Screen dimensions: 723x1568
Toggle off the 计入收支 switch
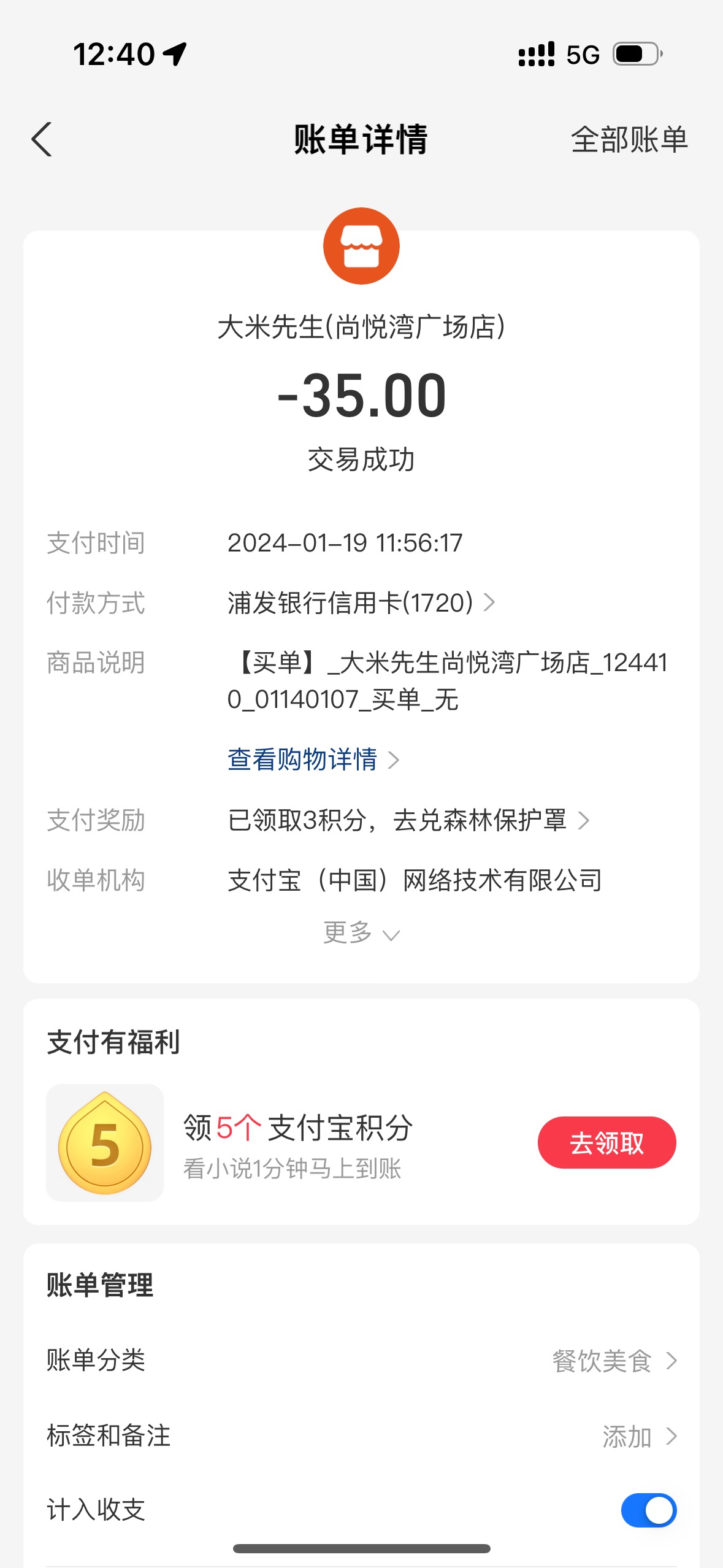pyautogui.click(x=648, y=1510)
